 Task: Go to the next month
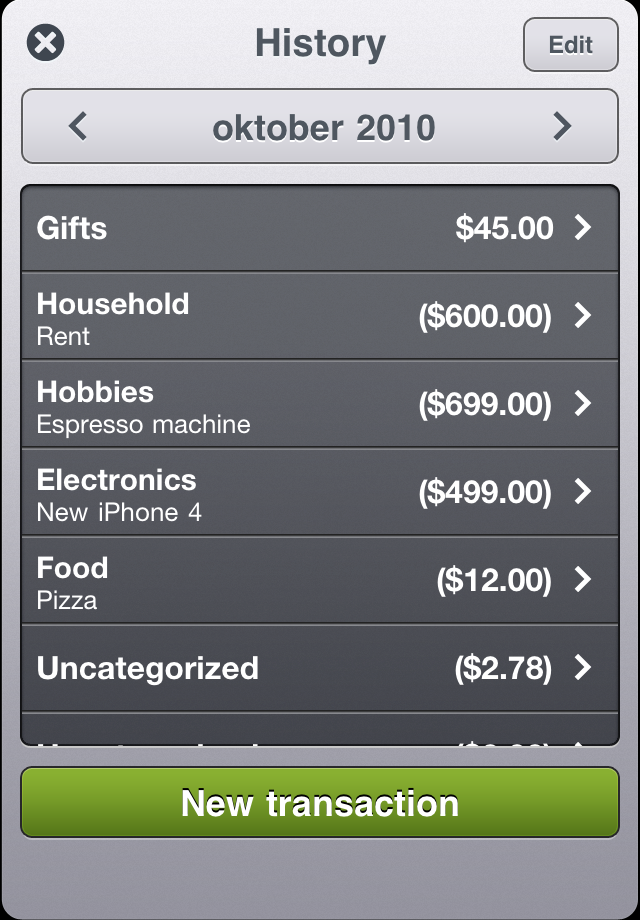point(562,127)
